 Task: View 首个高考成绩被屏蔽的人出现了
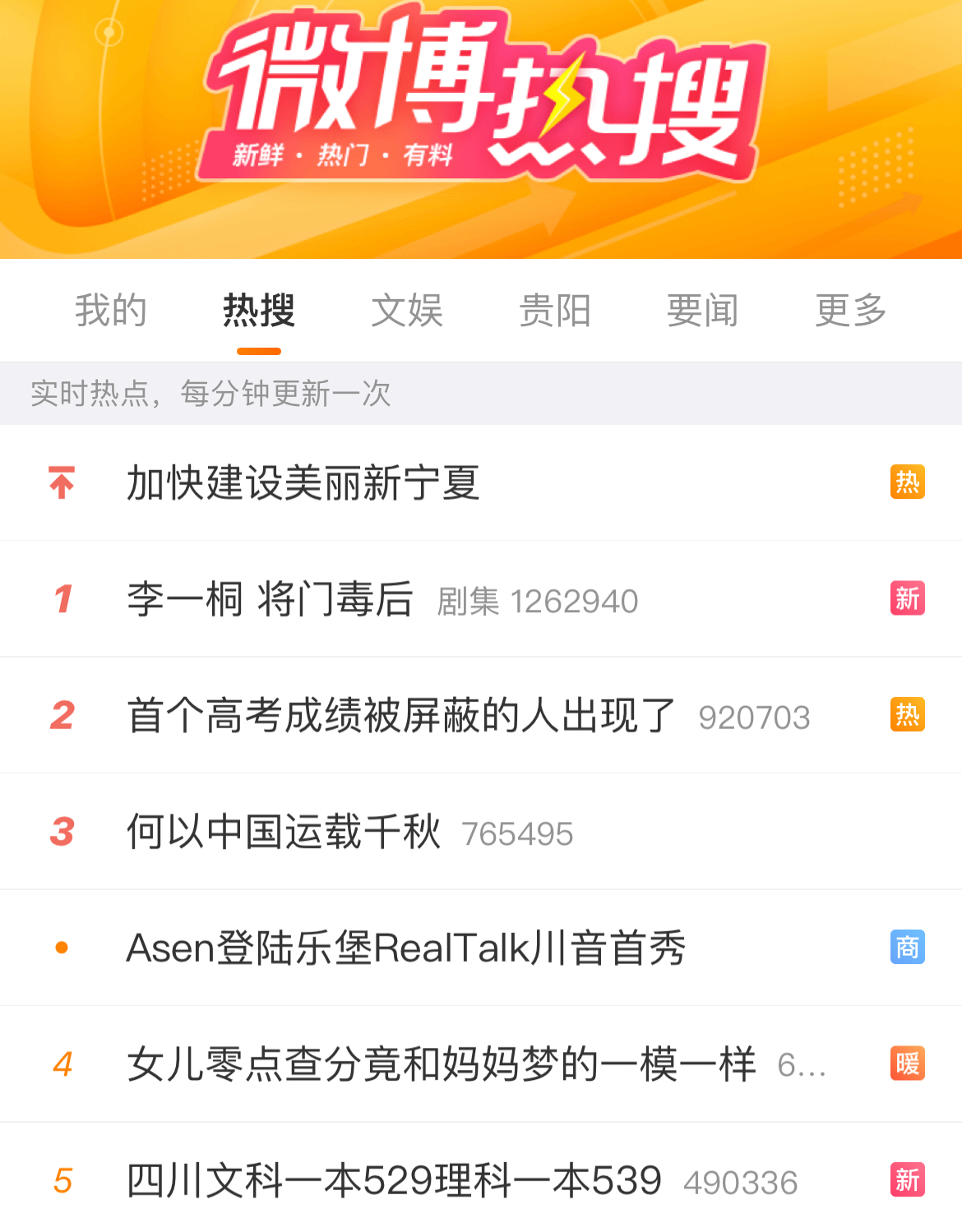pyautogui.click(x=401, y=716)
